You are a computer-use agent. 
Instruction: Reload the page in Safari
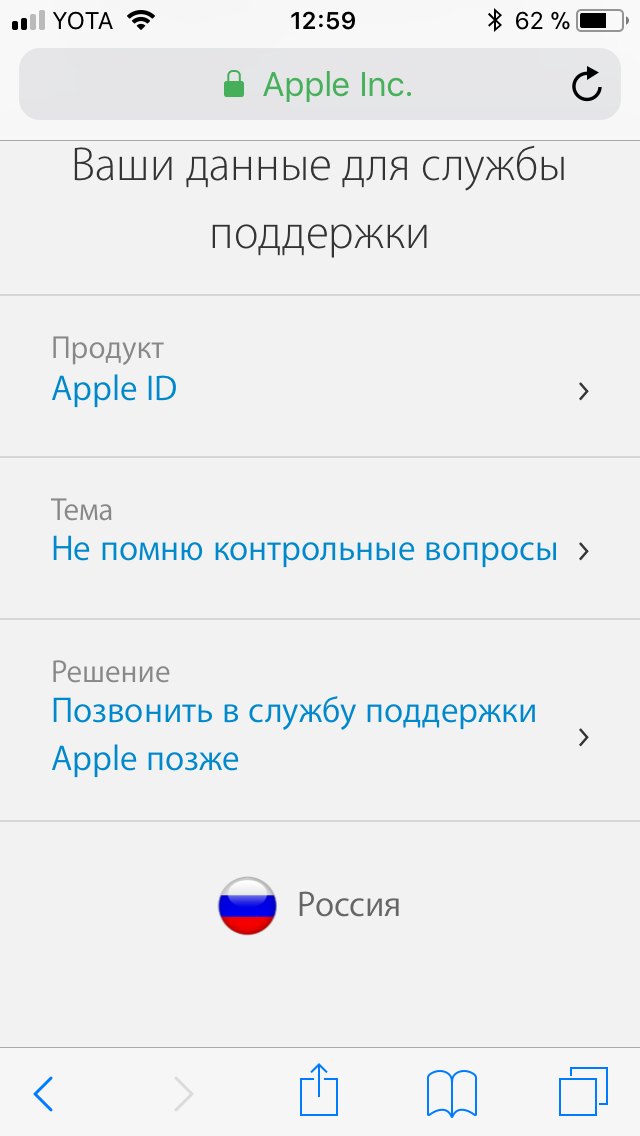(587, 85)
